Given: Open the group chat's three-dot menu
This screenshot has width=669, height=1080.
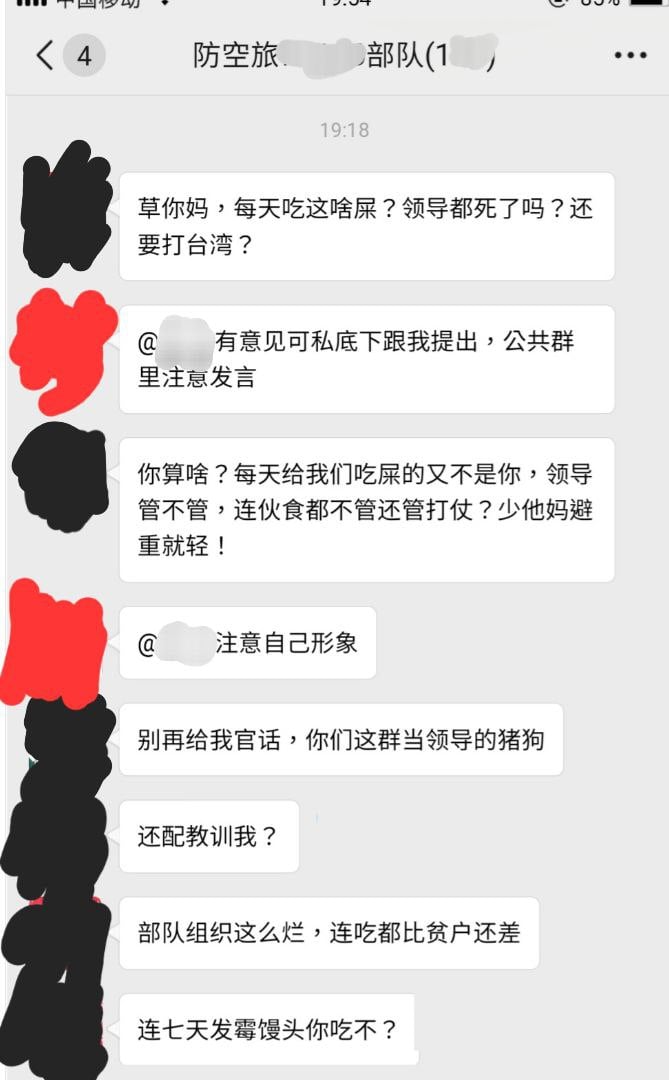Looking at the screenshot, I should [x=630, y=56].
